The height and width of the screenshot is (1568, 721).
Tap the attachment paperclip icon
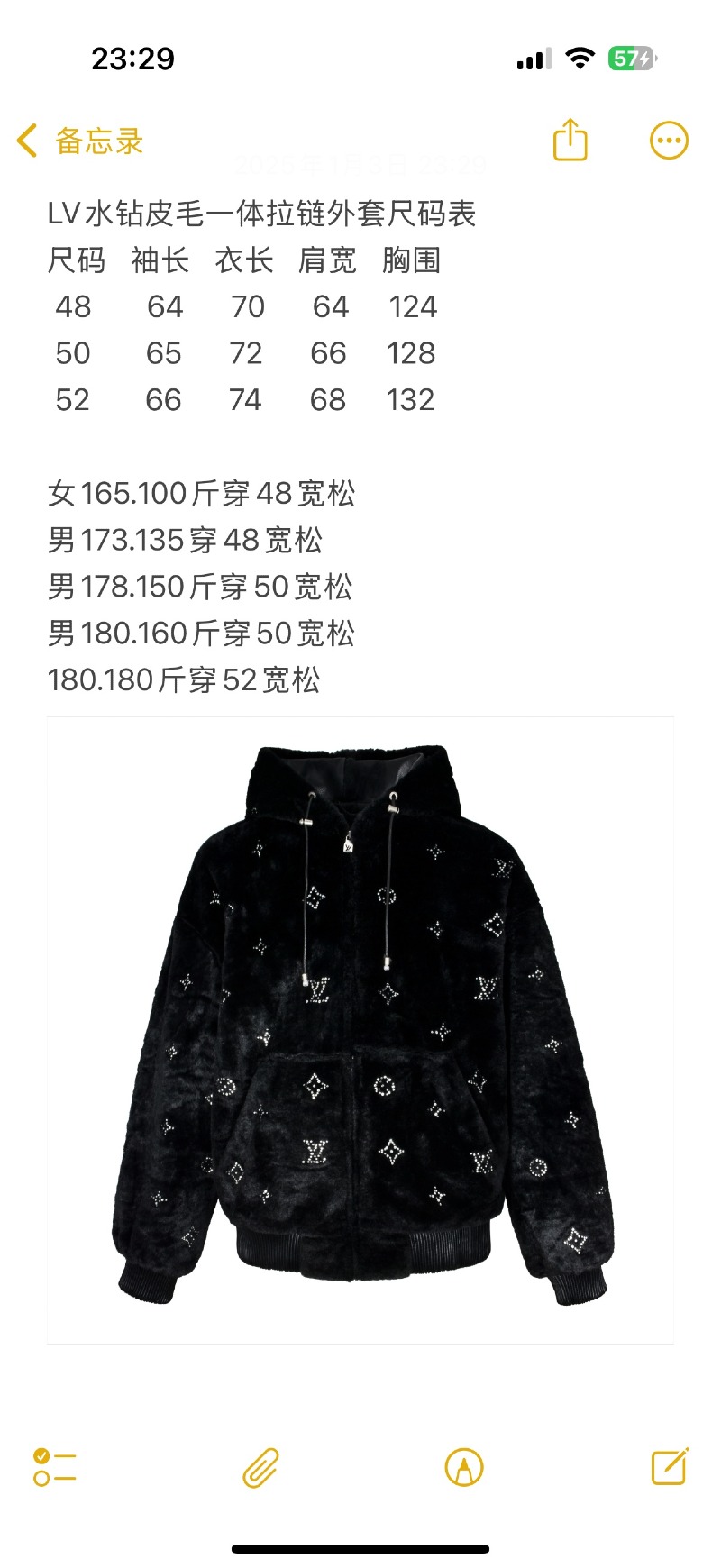[x=260, y=1466]
